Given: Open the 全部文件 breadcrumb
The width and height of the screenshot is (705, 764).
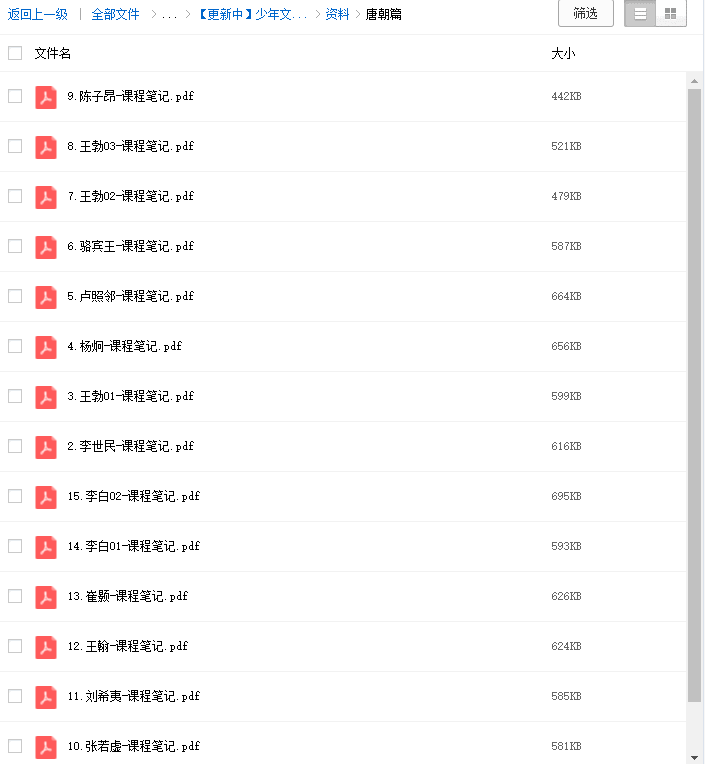Looking at the screenshot, I should 115,14.
